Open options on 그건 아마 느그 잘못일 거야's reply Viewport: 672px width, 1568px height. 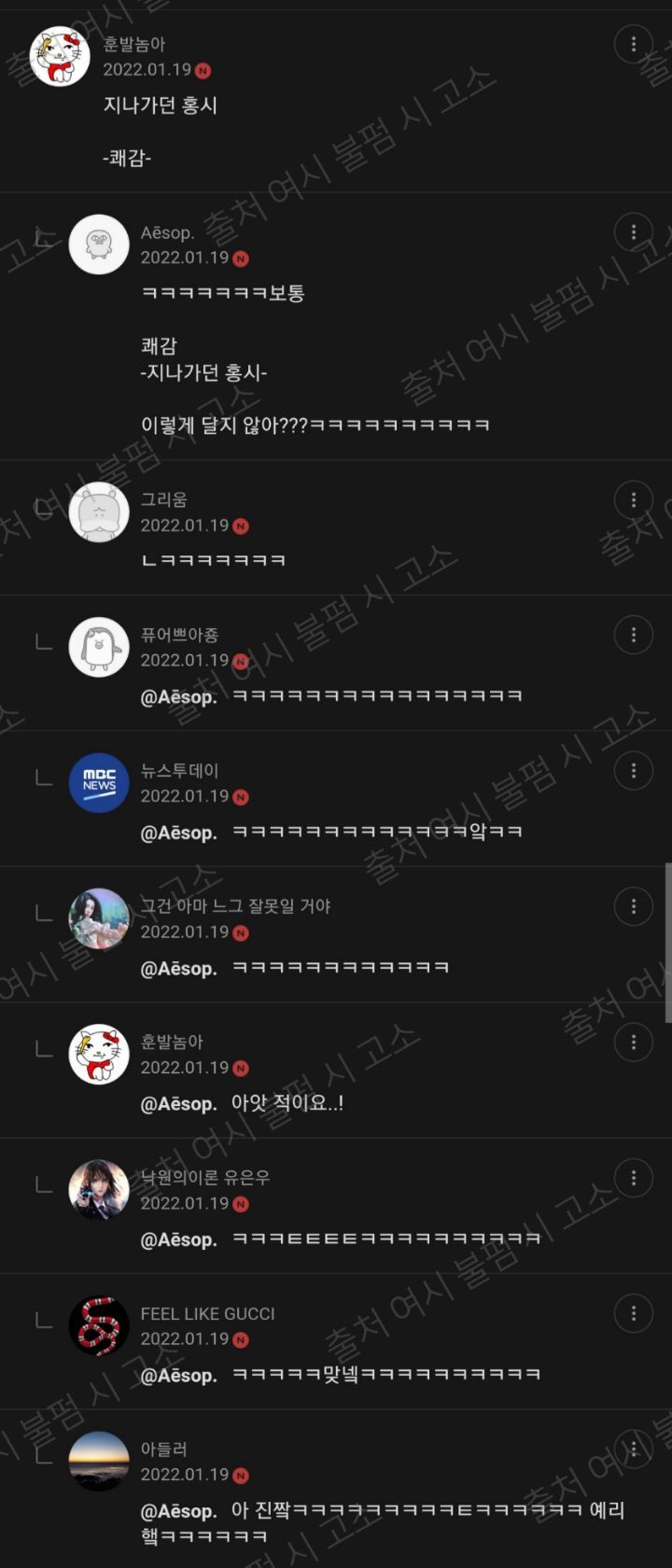[x=633, y=906]
